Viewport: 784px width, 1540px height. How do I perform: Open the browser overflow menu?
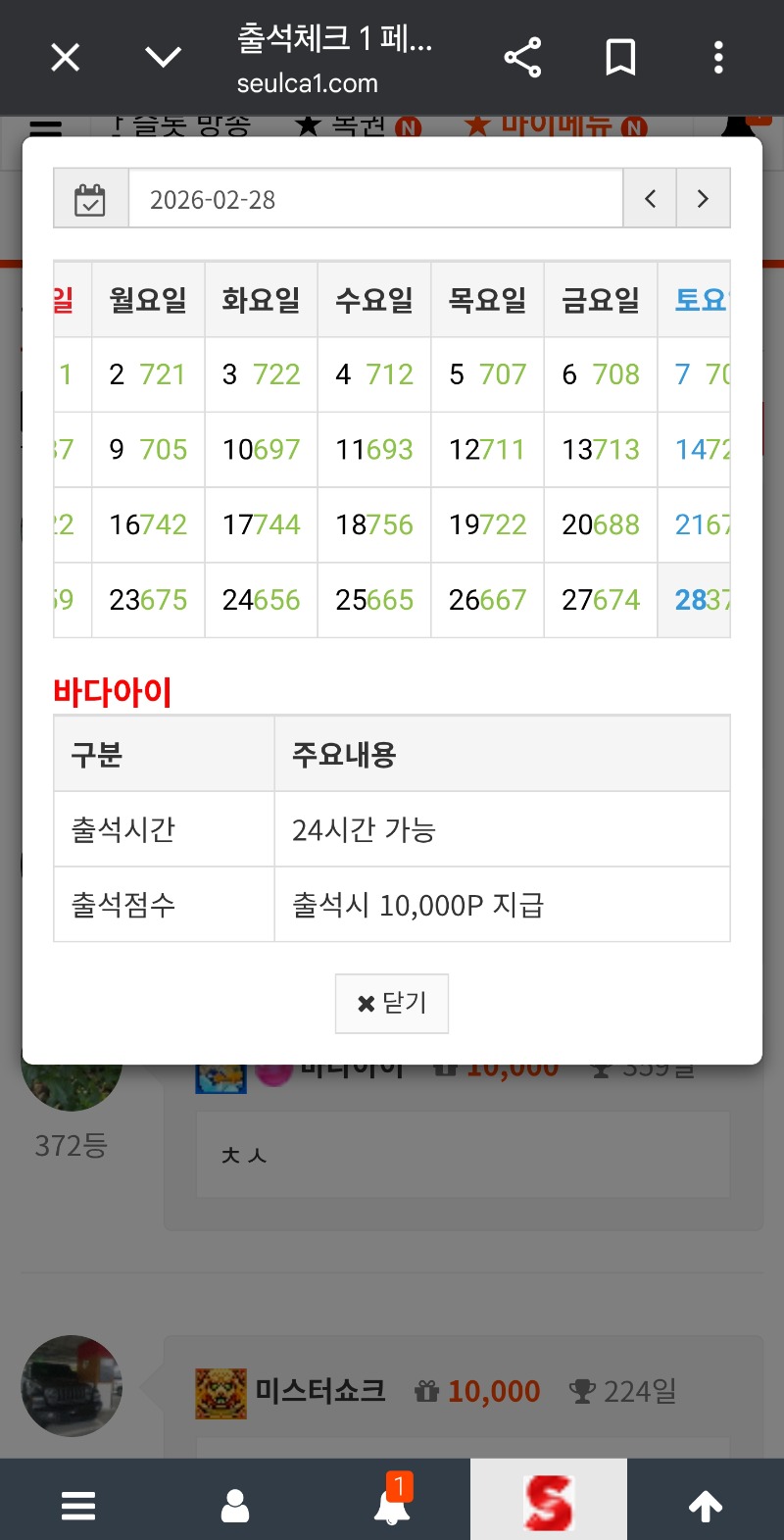coord(718,58)
